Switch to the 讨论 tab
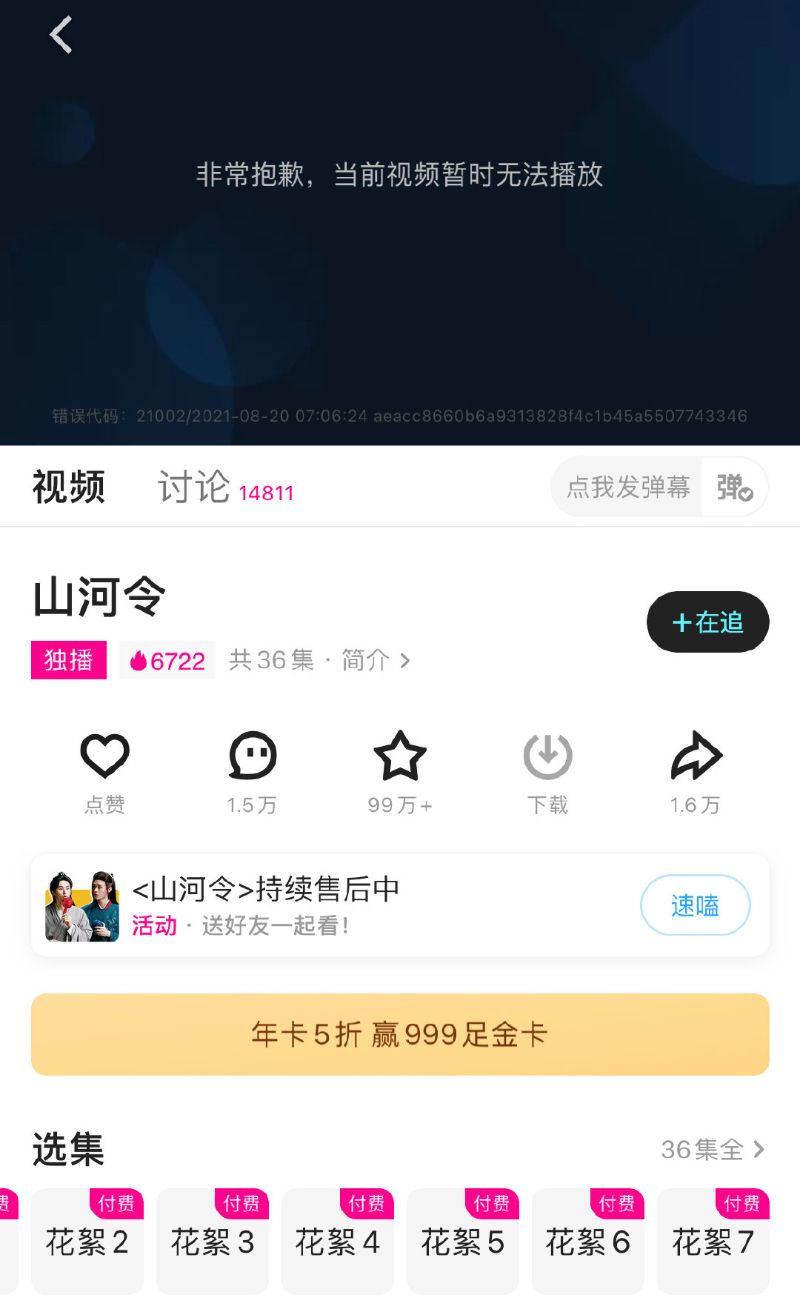 [194, 487]
